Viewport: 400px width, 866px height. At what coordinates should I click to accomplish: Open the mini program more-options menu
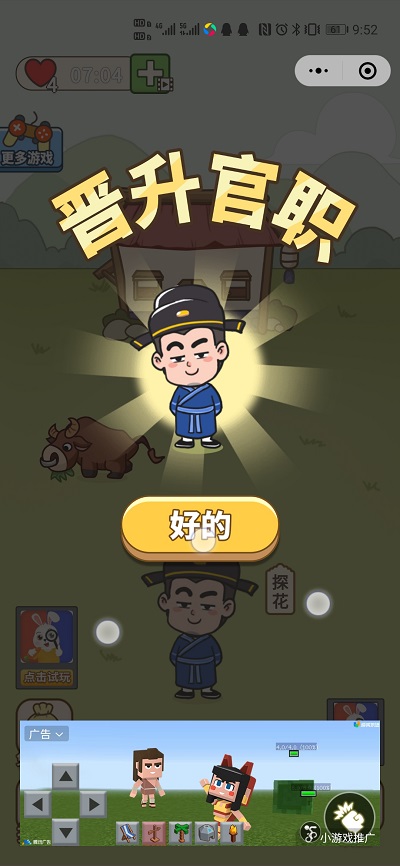(319, 71)
